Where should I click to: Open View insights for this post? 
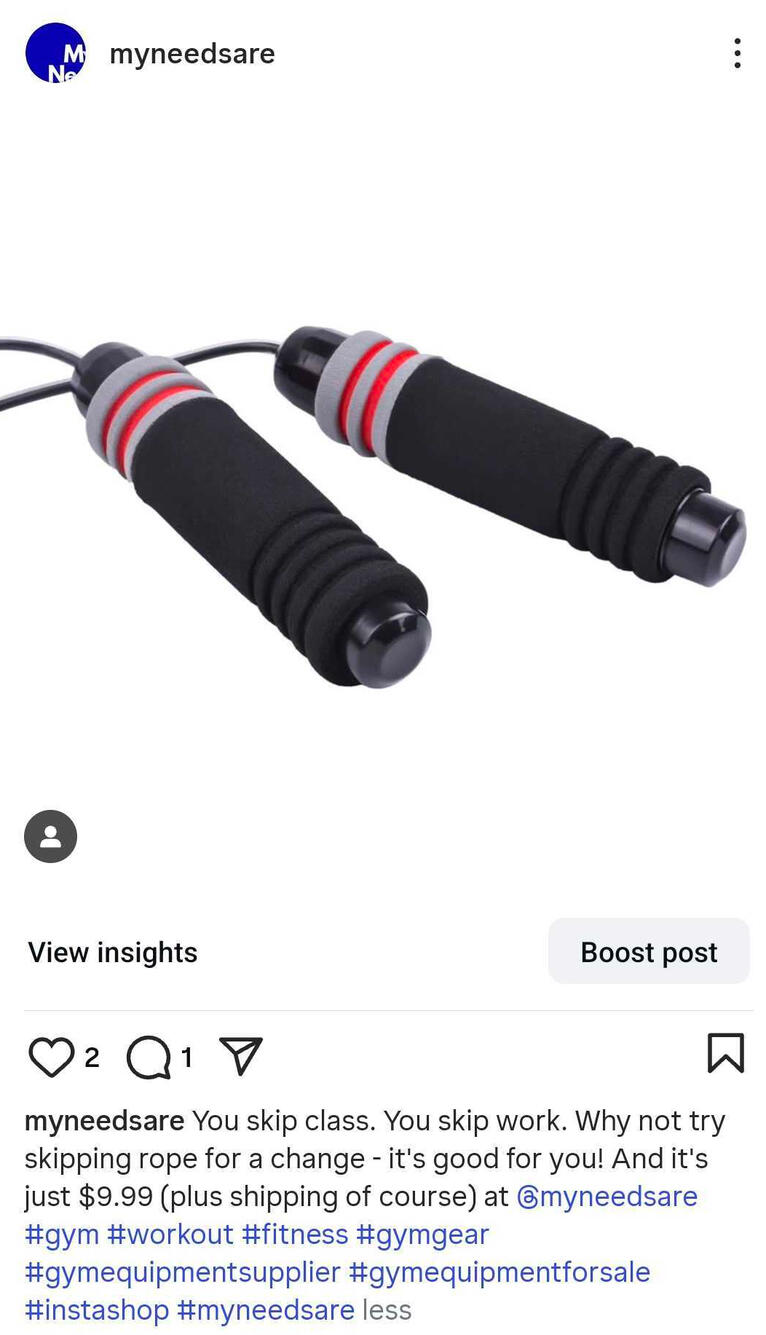[113, 952]
